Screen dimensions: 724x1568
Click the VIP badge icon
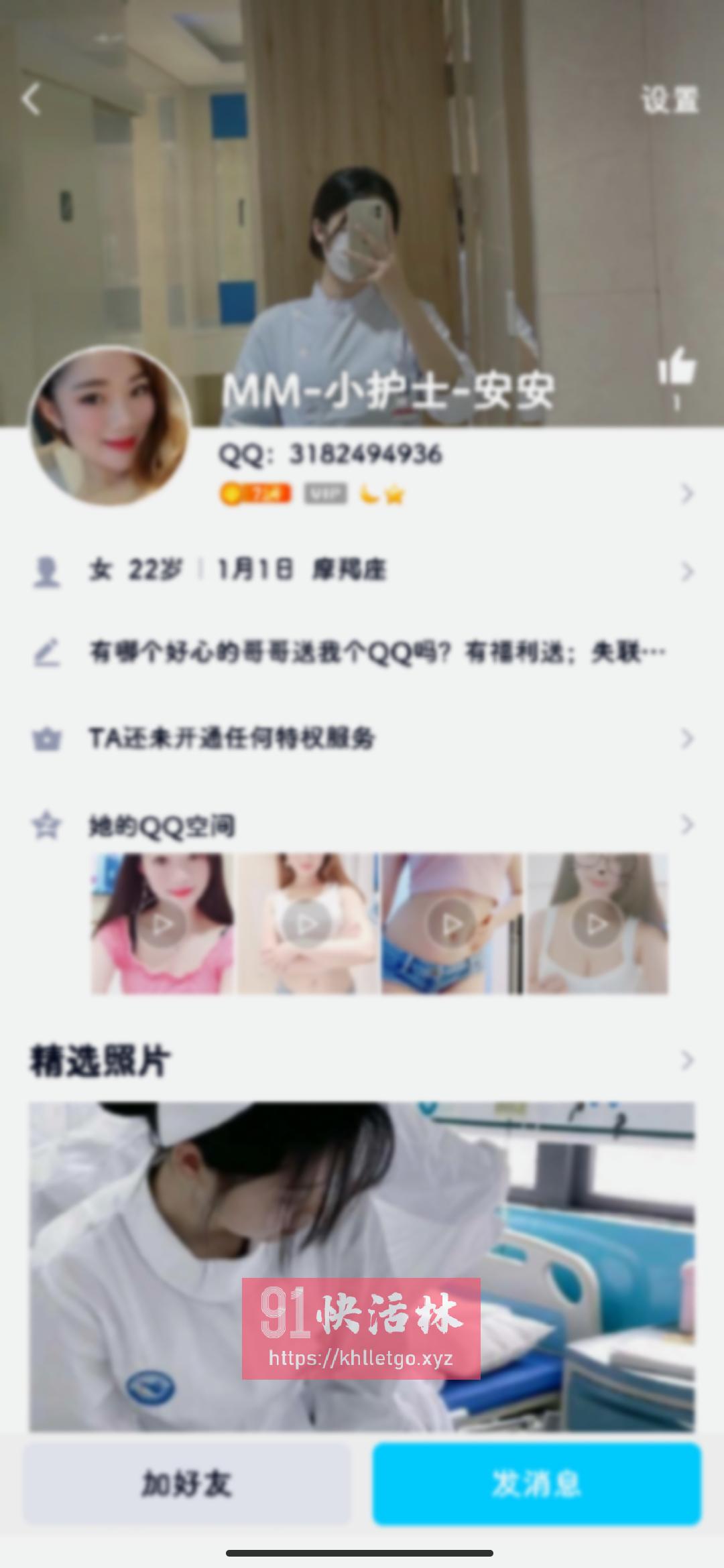(x=324, y=494)
